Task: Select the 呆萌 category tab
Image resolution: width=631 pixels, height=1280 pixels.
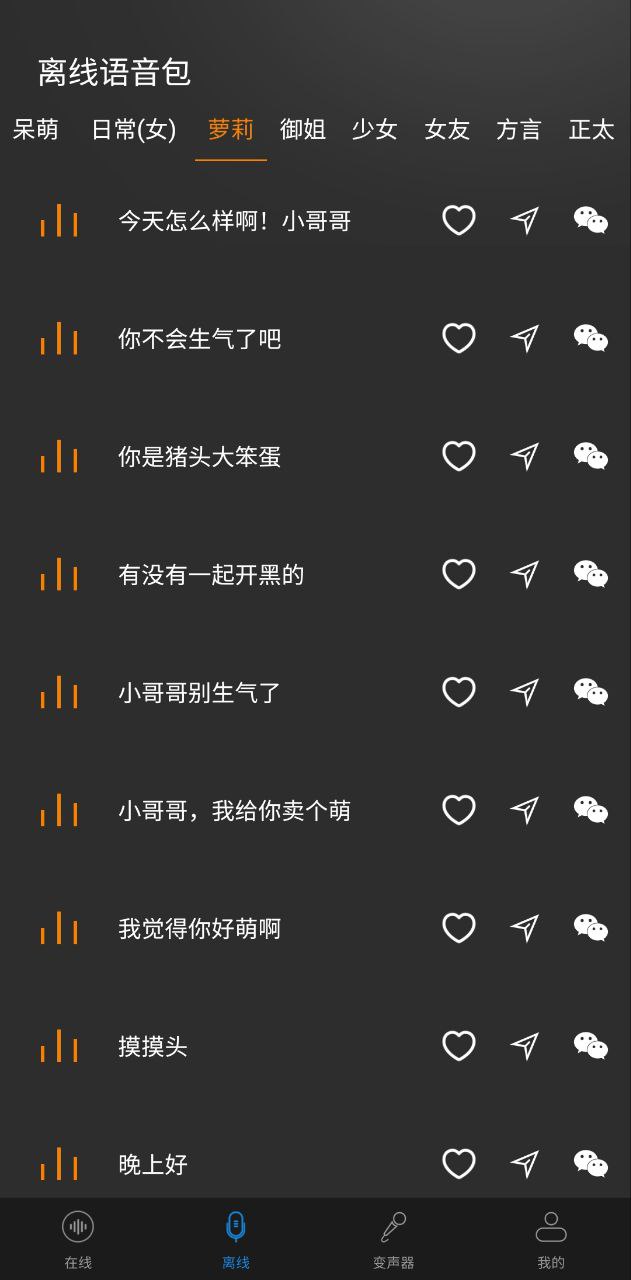Action: point(36,130)
